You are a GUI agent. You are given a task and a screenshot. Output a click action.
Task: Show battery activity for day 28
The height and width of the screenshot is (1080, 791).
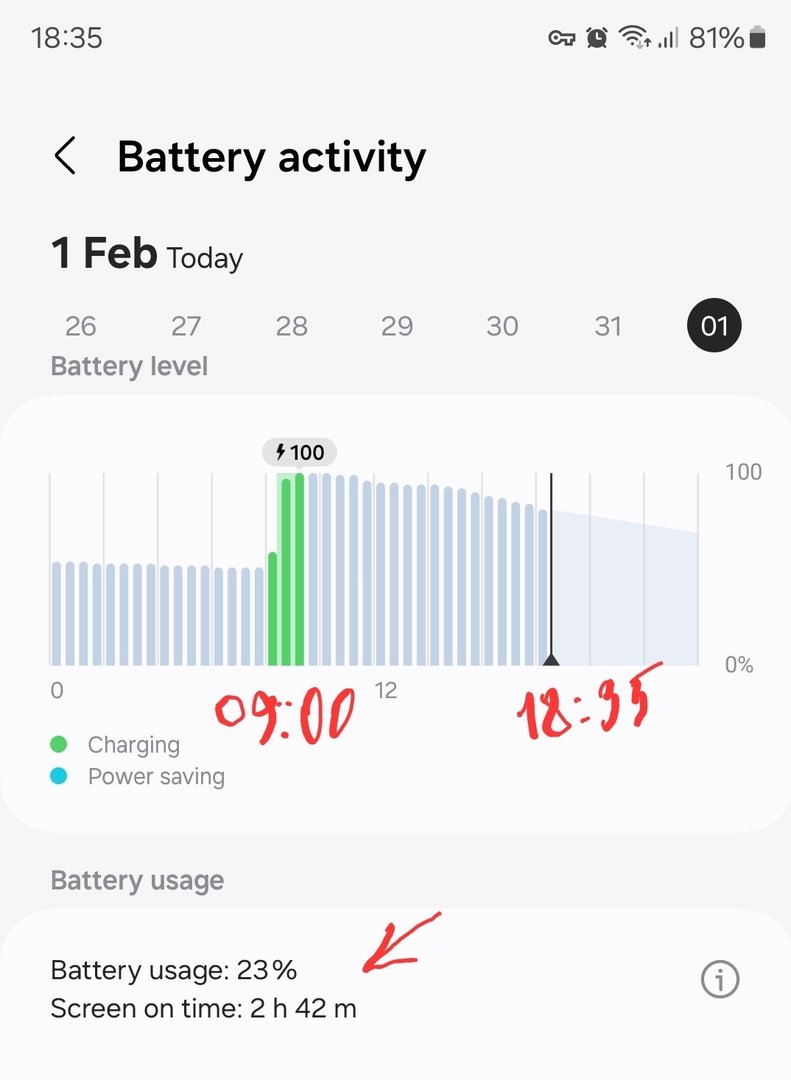point(292,326)
